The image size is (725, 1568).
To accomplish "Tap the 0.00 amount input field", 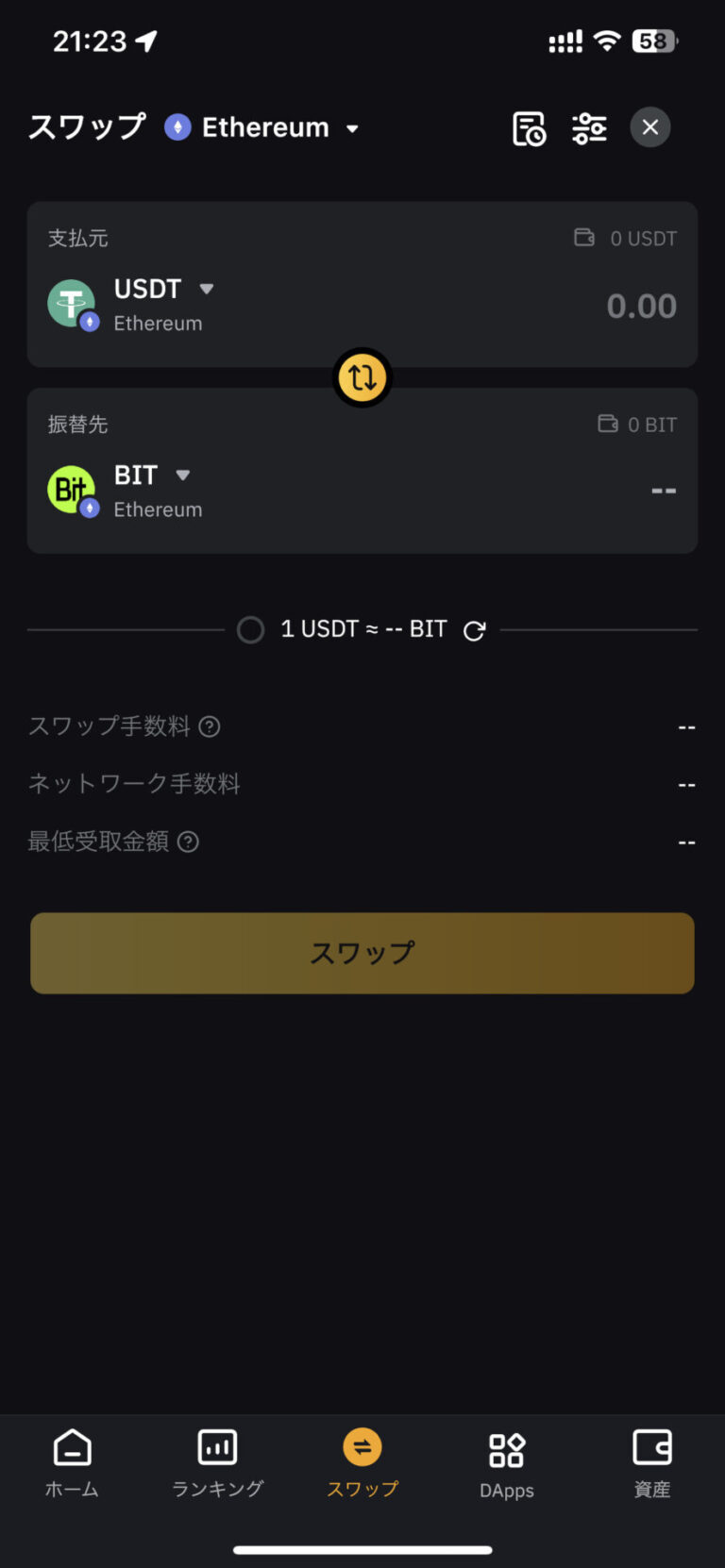I will coord(641,305).
